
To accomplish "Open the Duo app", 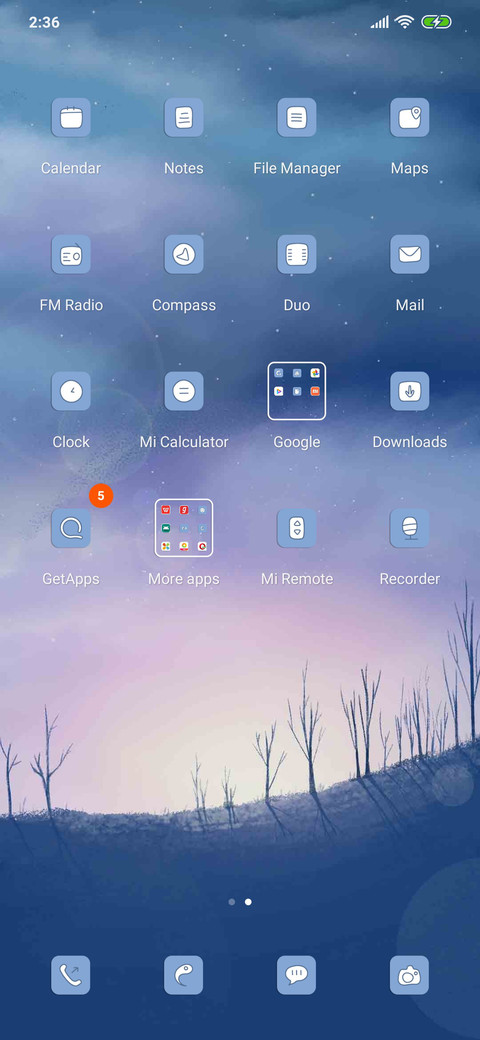I will [296, 254].
